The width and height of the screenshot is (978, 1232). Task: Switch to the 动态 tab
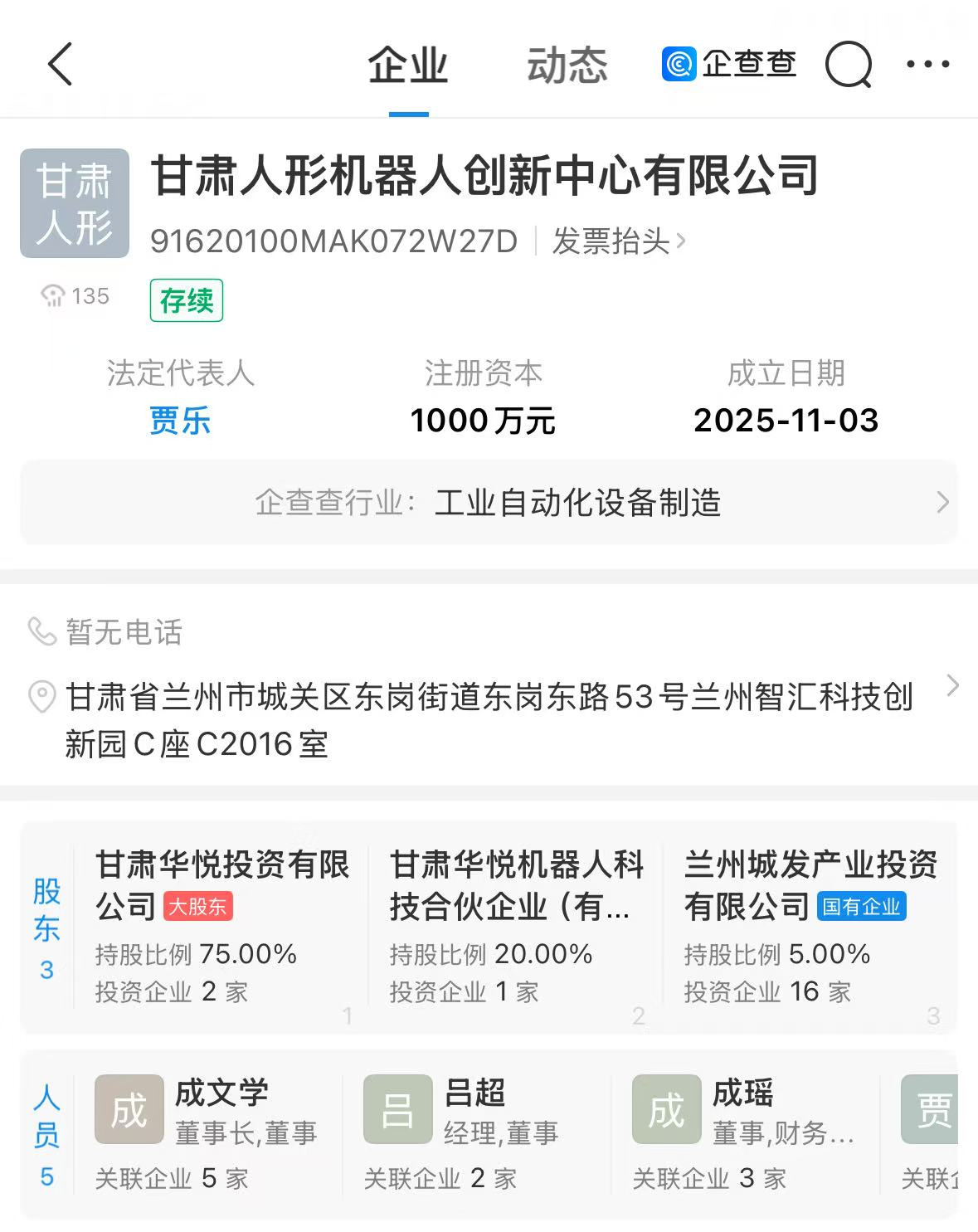coord(567,65)
